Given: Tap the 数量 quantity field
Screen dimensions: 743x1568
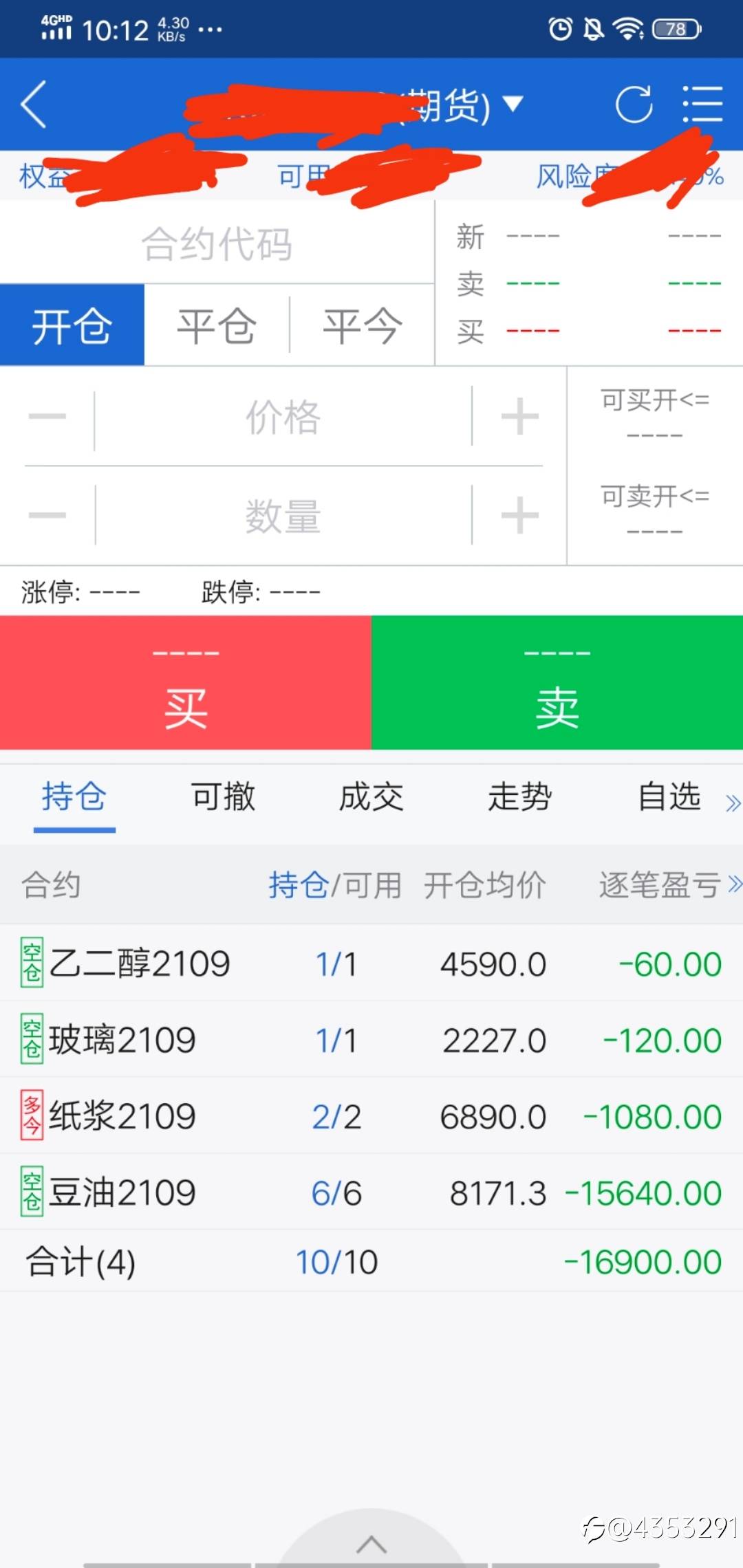Looking at the screenshot, I should 283,516.
